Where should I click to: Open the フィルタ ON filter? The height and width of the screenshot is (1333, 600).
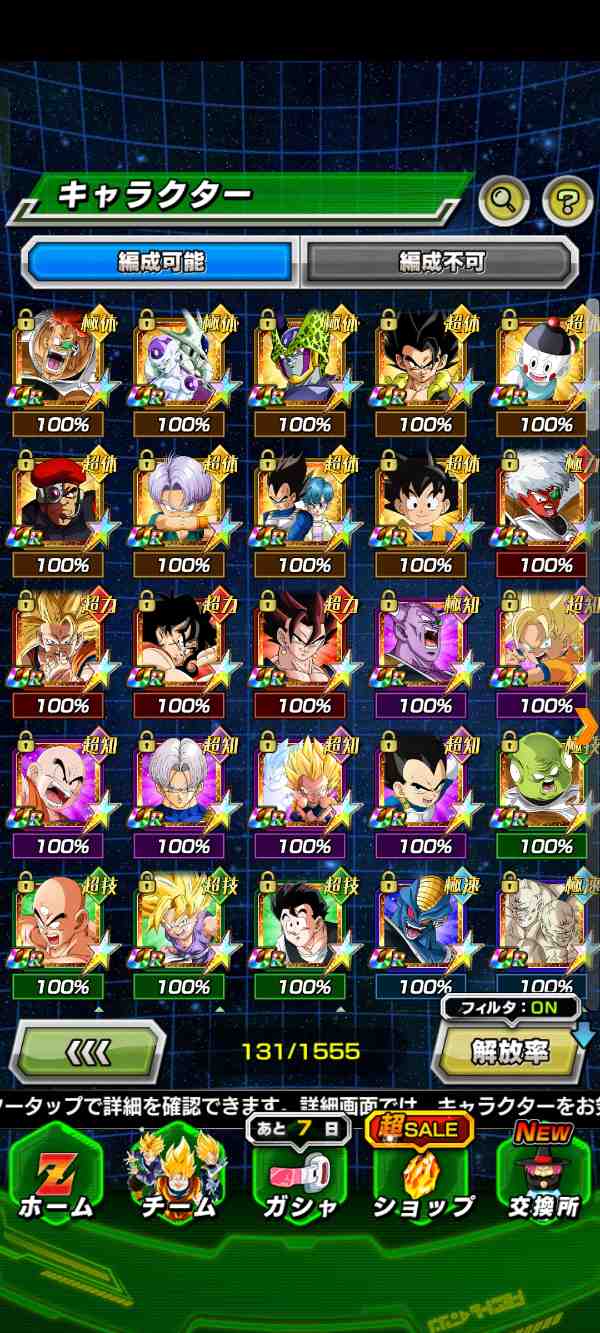click(x=511, y=1008)
